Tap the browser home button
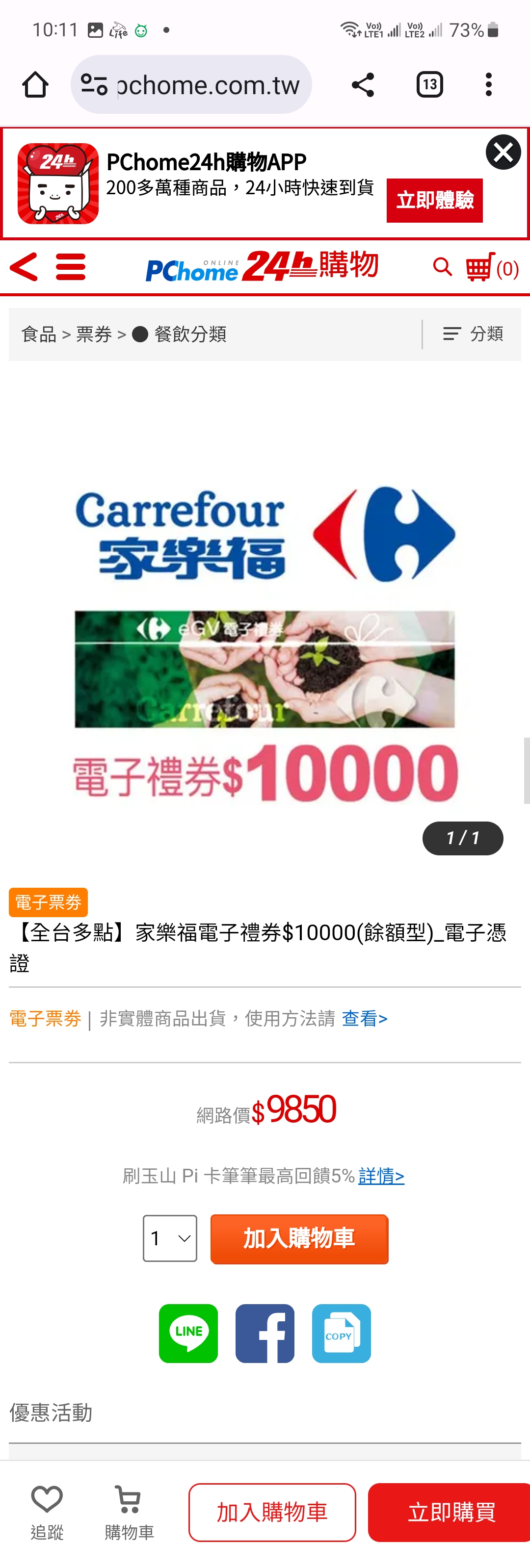The width and height of the screenshot is (530, 1568). pyautogui.click(x=35, y=85)
